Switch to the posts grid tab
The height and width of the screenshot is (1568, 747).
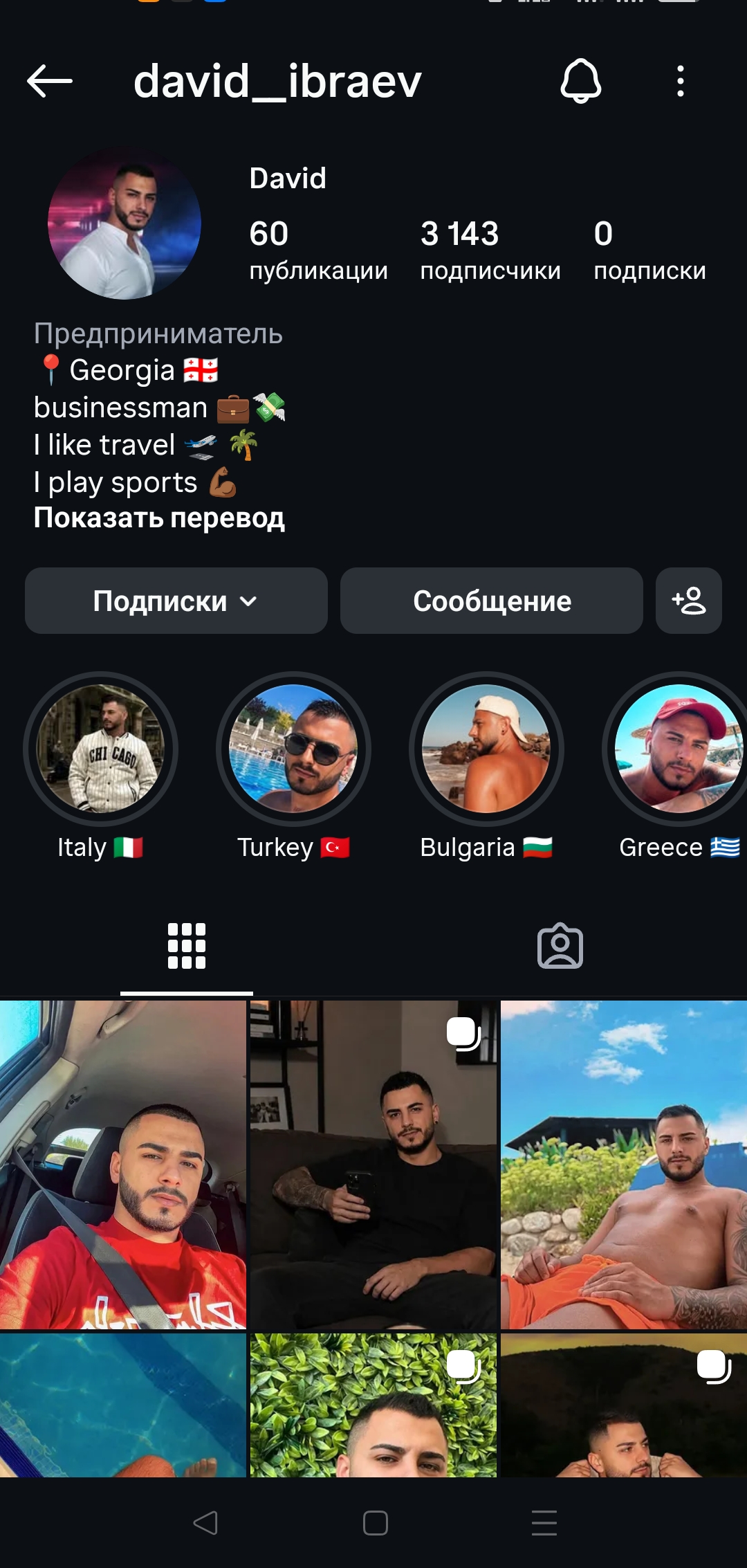point(187,946)
